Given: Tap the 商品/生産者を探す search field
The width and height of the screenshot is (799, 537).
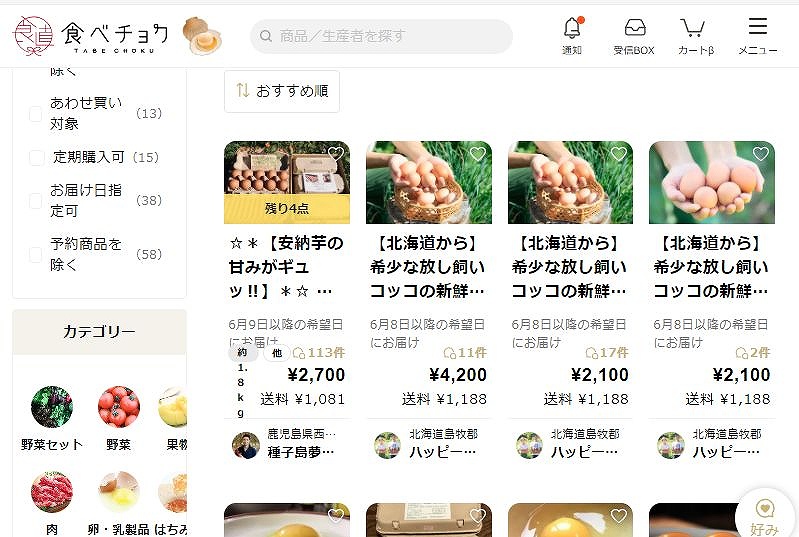Looking at the screenshot, I should coord(381,36).
